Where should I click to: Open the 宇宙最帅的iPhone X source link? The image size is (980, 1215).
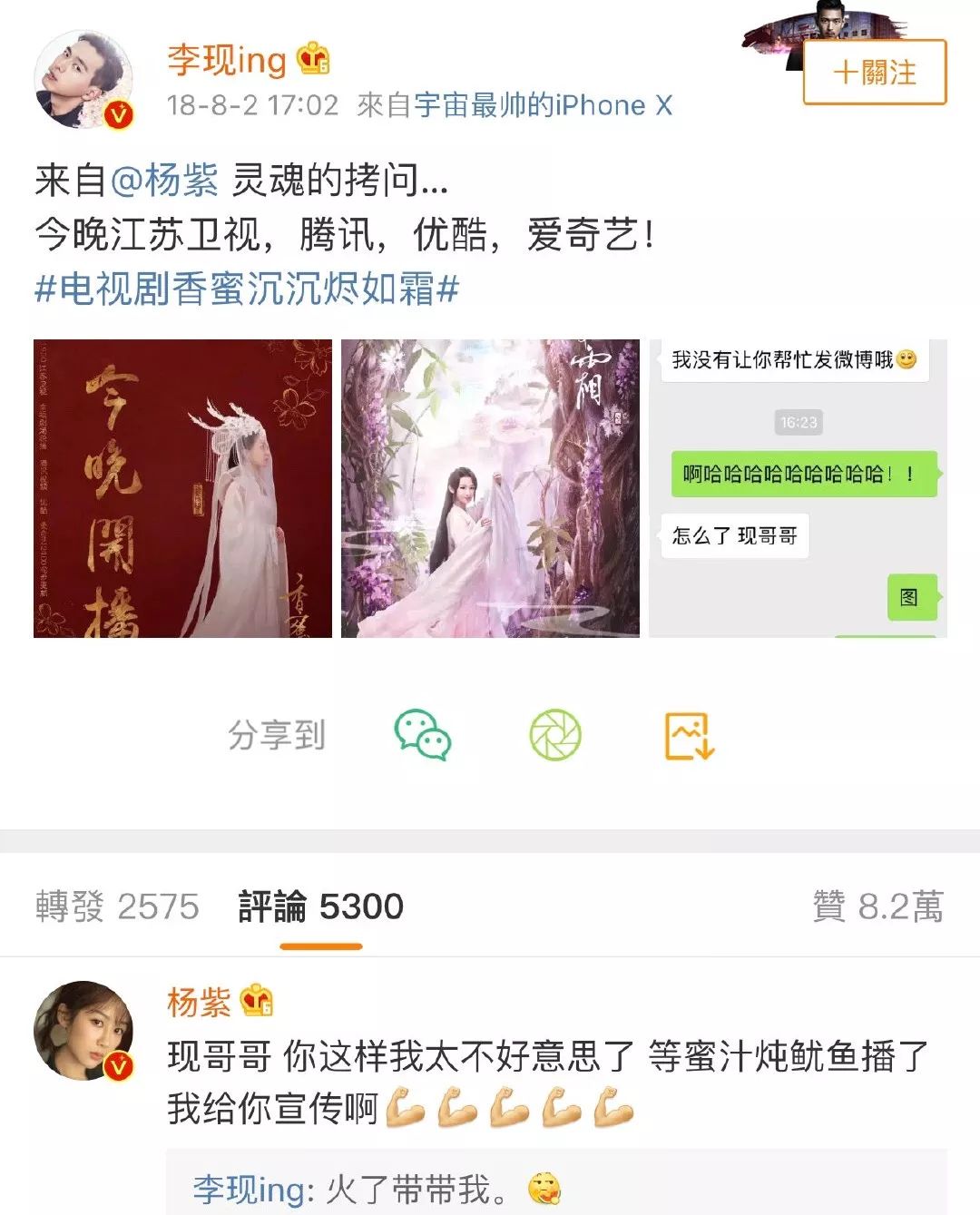click(x=543, y=105)
